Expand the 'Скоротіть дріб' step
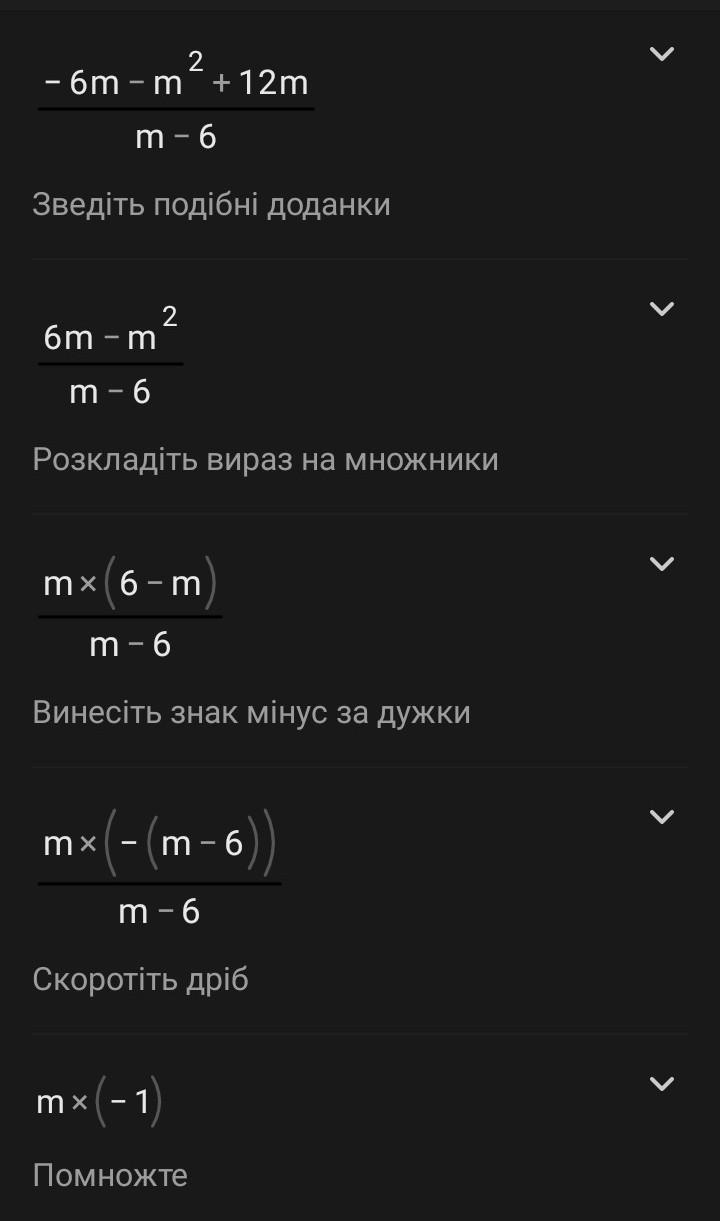The width and height of the screenshot is (720, 1221). pyautogui.click(x=661, y=817)
